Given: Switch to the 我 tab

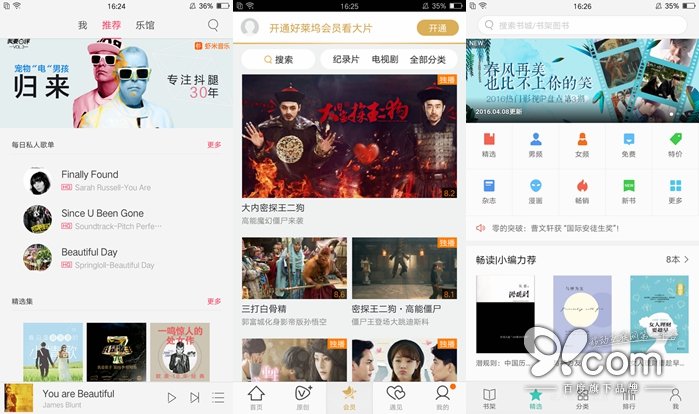Looking at the screenshot, I should [82, 25].
